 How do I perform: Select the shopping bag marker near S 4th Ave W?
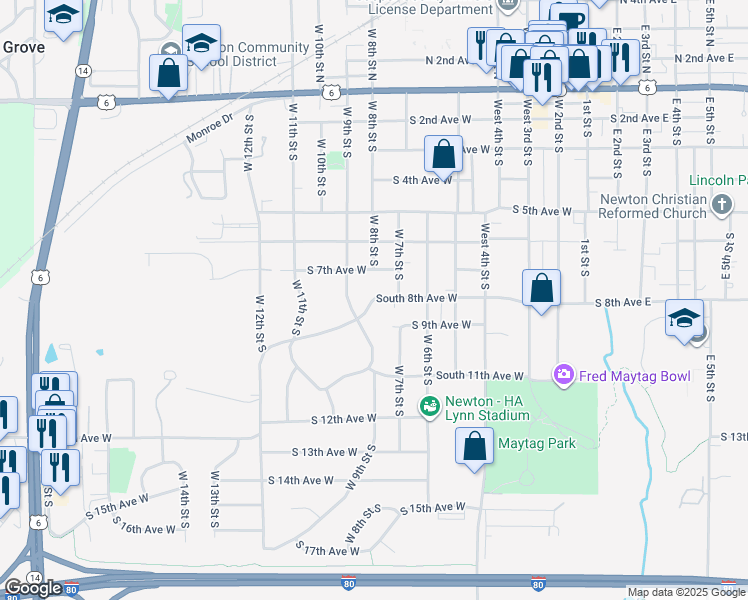coord(443,154)
